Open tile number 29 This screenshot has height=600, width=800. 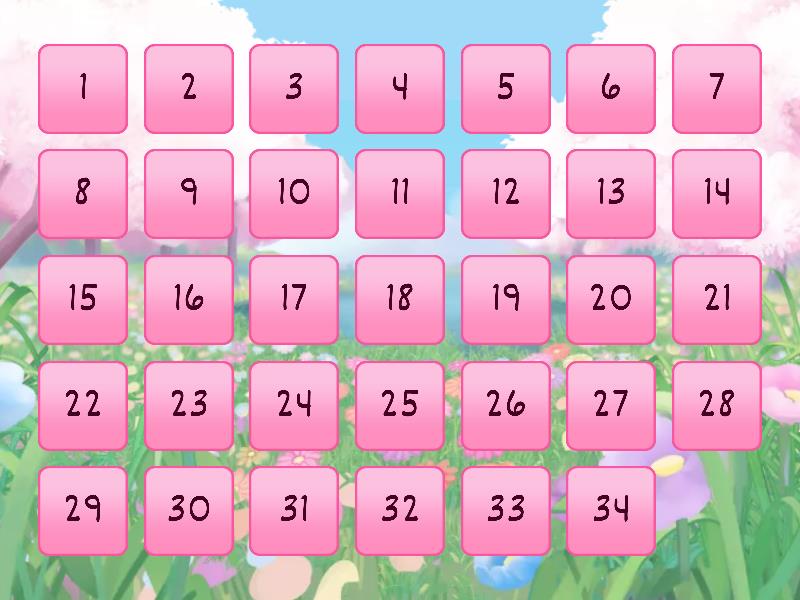pos(83,511)
